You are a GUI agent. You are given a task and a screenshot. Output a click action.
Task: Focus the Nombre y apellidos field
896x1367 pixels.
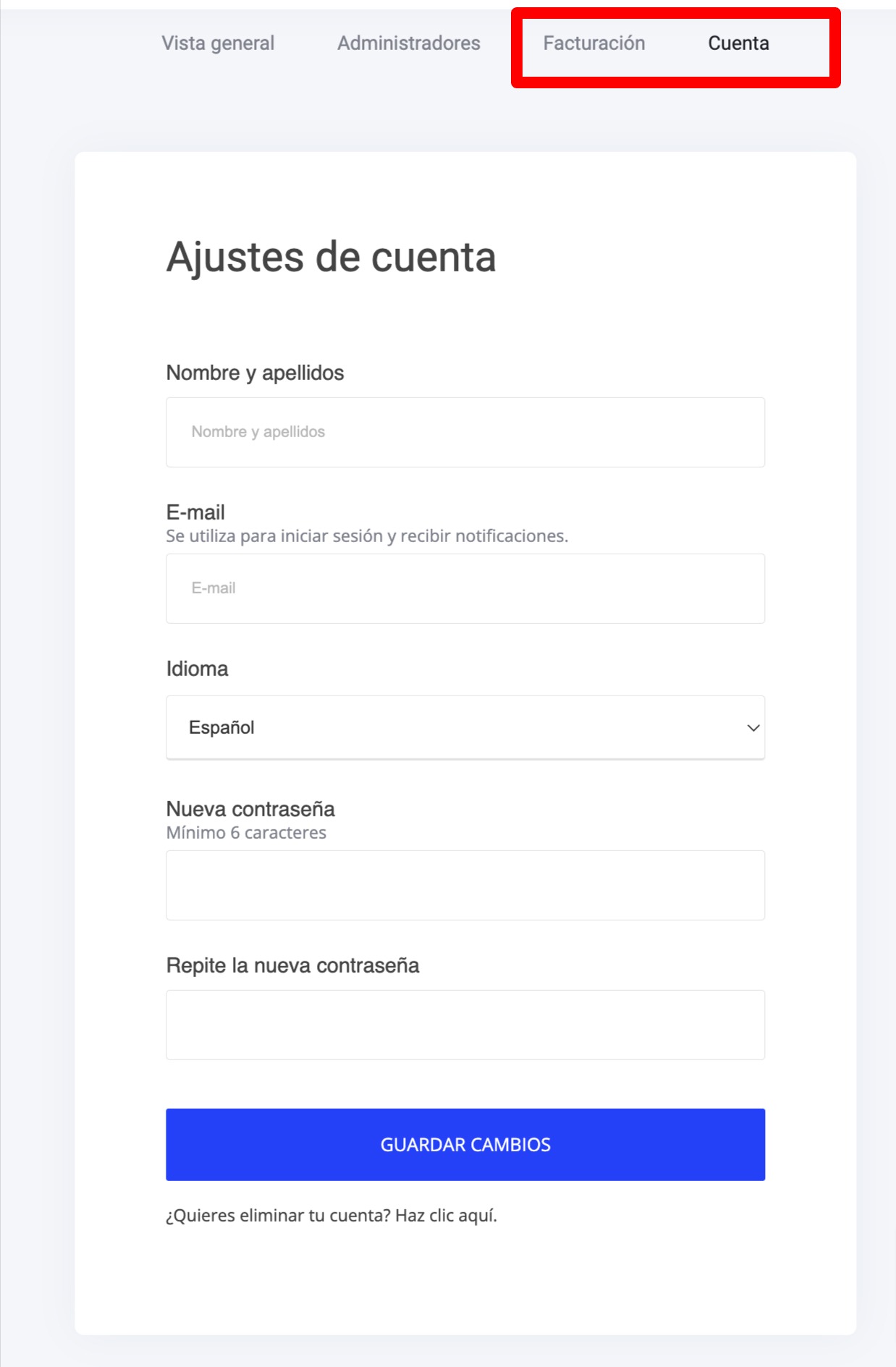click(x=465, y=432)
